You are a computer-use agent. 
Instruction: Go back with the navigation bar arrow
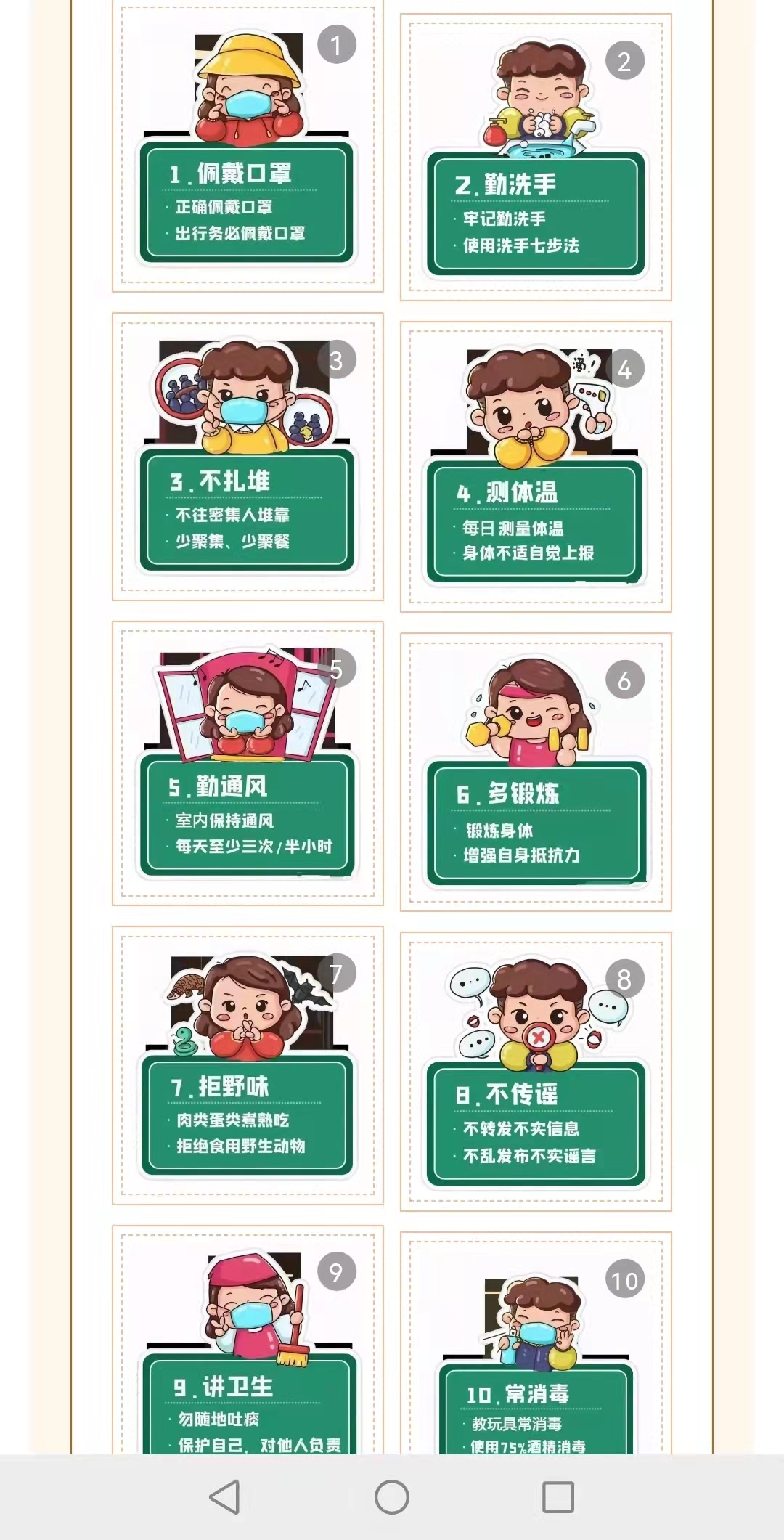pos(225,1497)
